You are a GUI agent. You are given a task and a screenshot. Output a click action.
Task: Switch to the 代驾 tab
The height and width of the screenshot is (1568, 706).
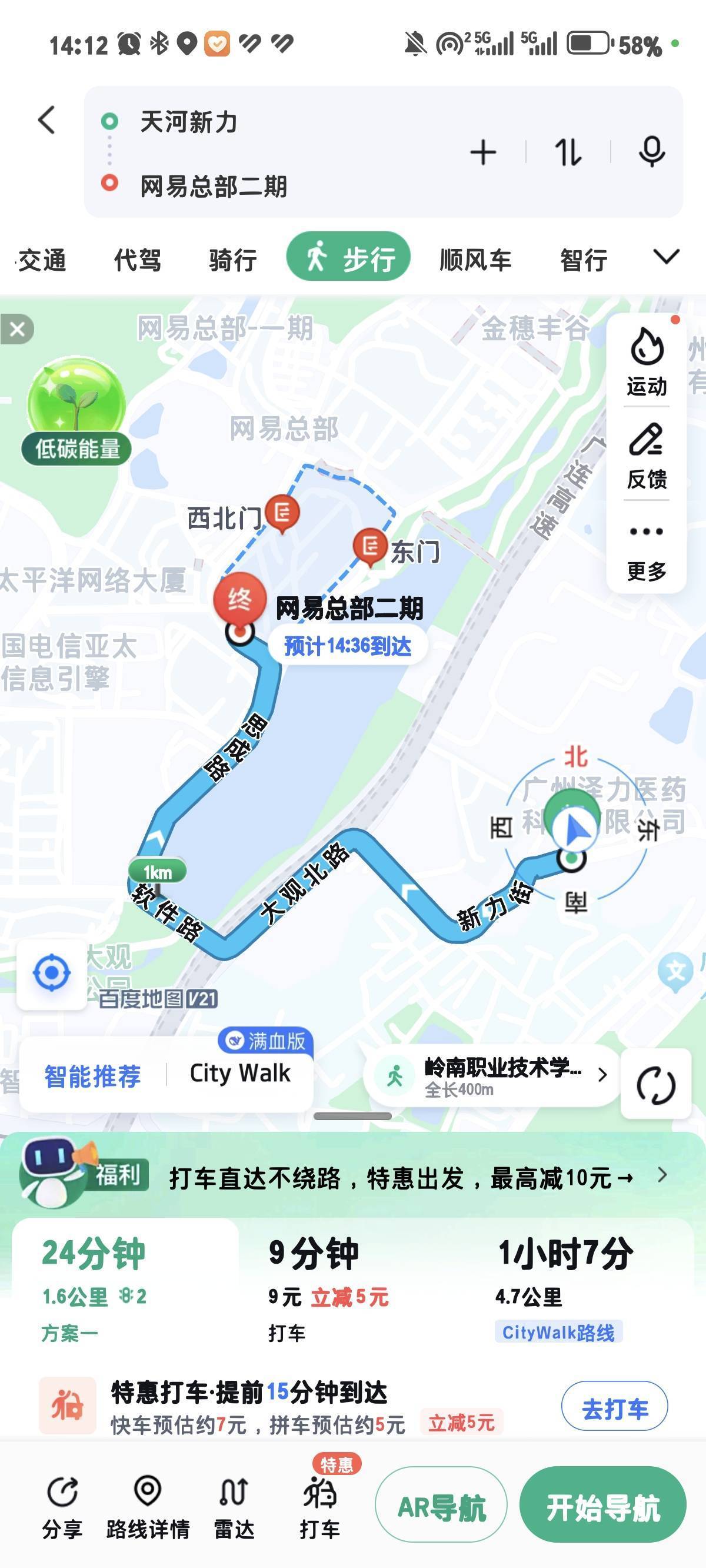coord(138,260)
